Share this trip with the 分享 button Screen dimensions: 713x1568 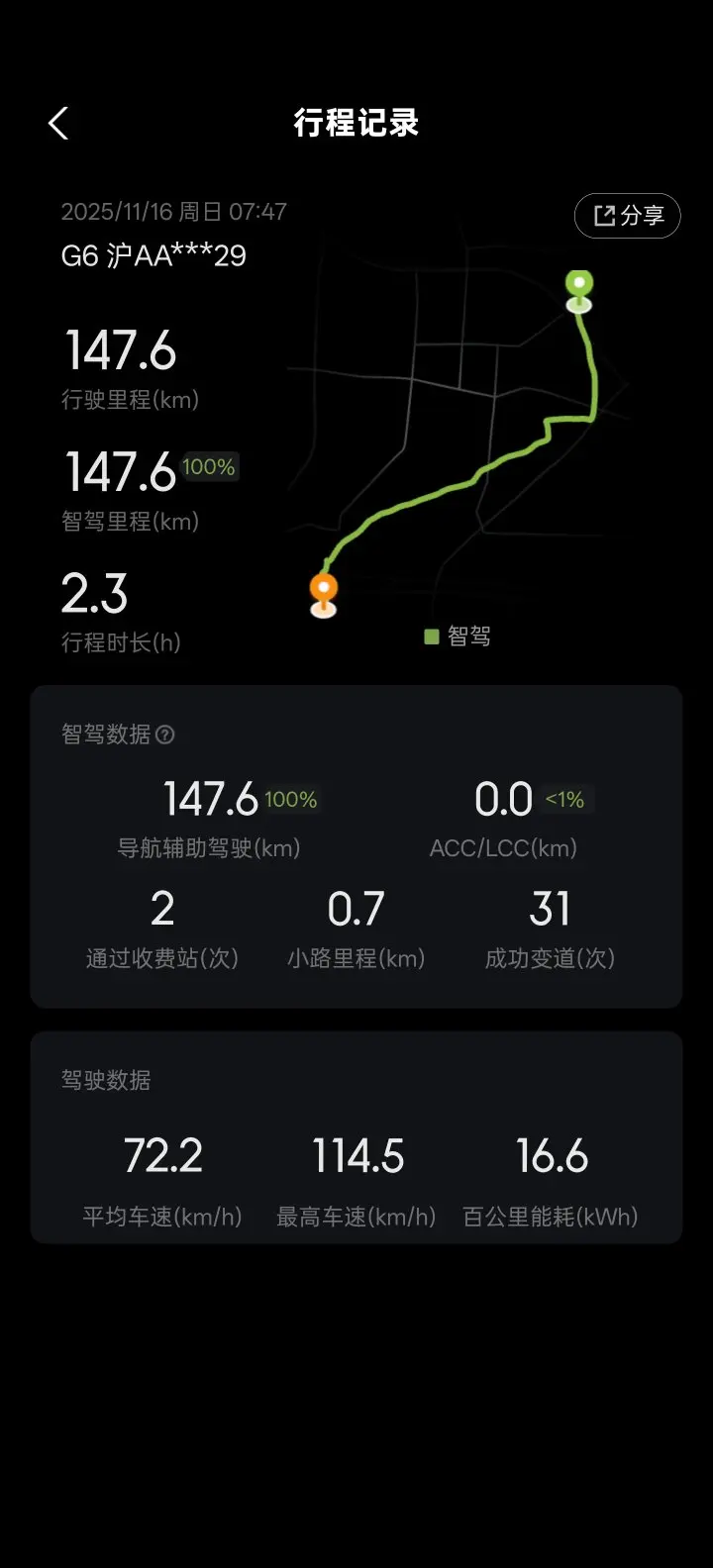[628, 216]
